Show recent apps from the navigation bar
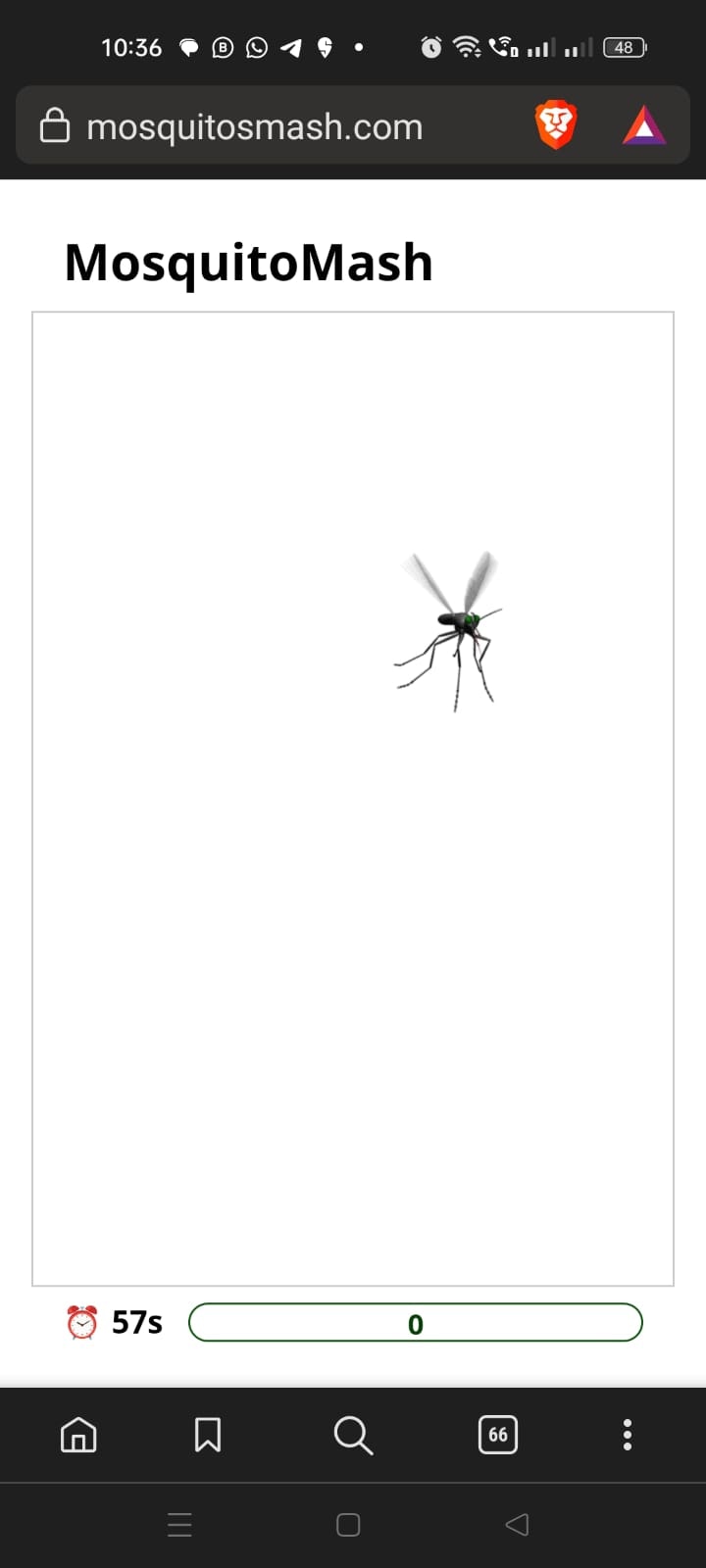The height and width of the screenshot is (1568, 706). click(180, 1524)
